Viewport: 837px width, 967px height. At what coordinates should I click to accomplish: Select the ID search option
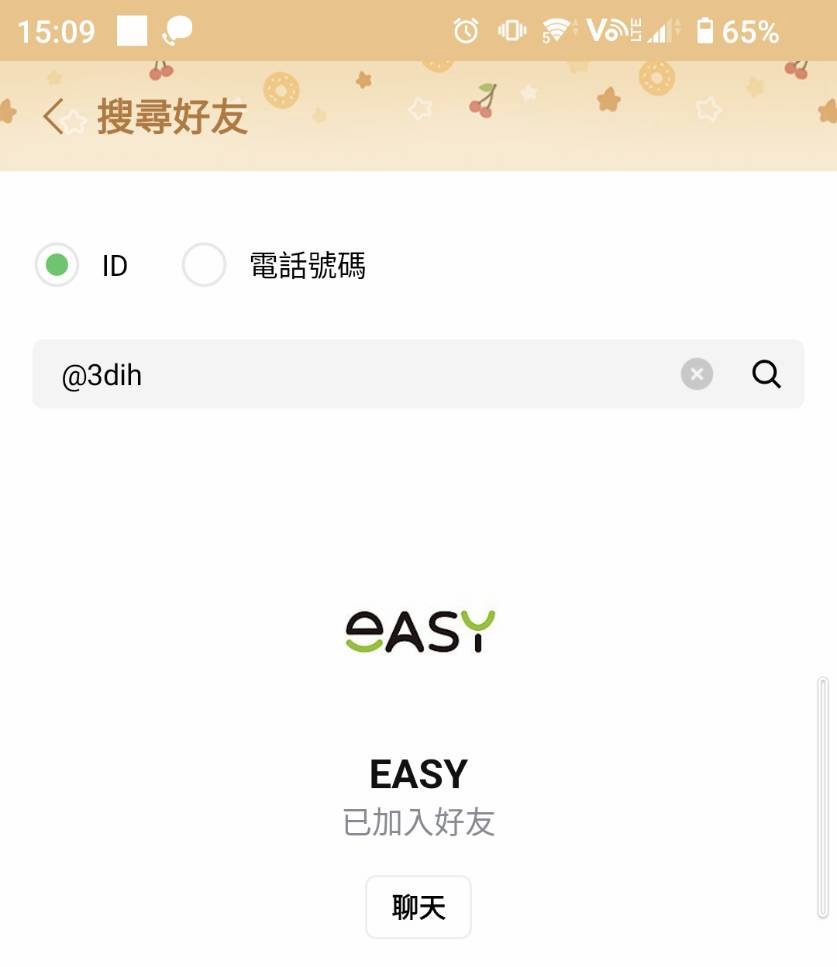pyautogui.click(x=57, y=265)
